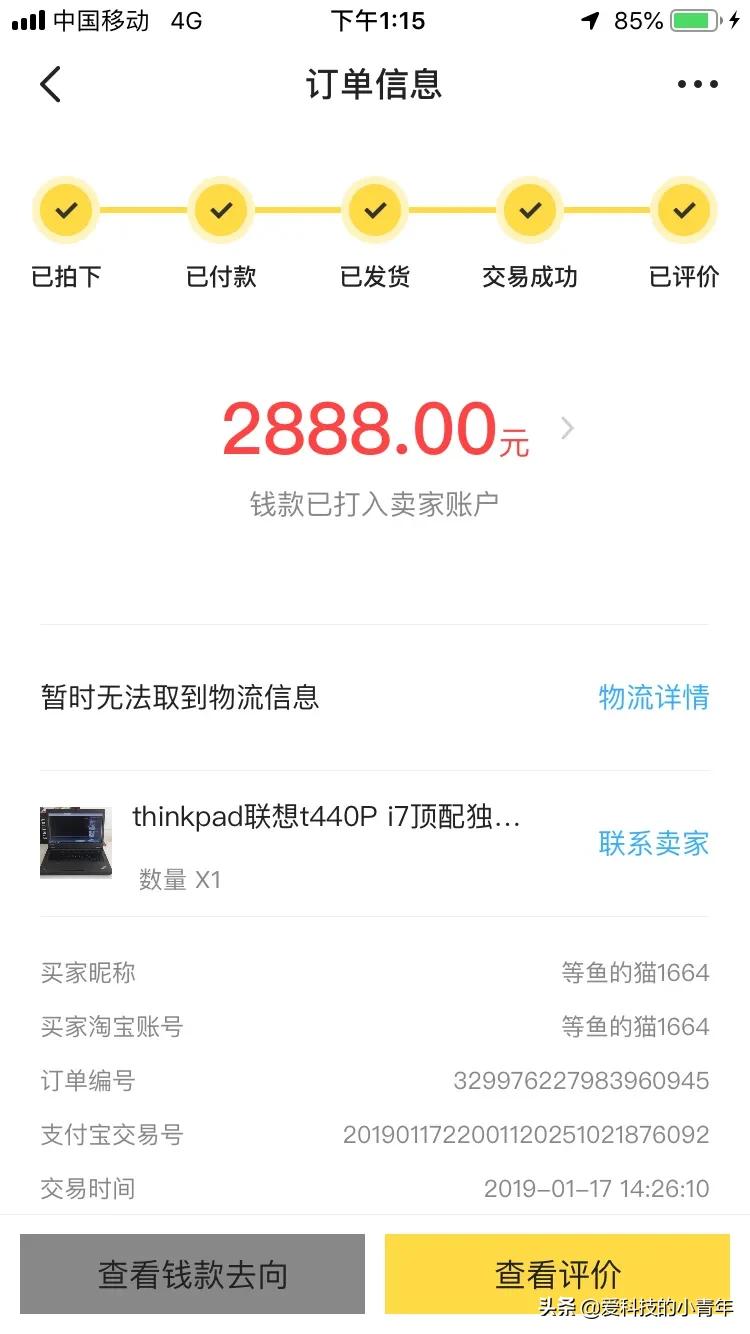Tap the 已评价 checkmark icon

pos(684,210)
